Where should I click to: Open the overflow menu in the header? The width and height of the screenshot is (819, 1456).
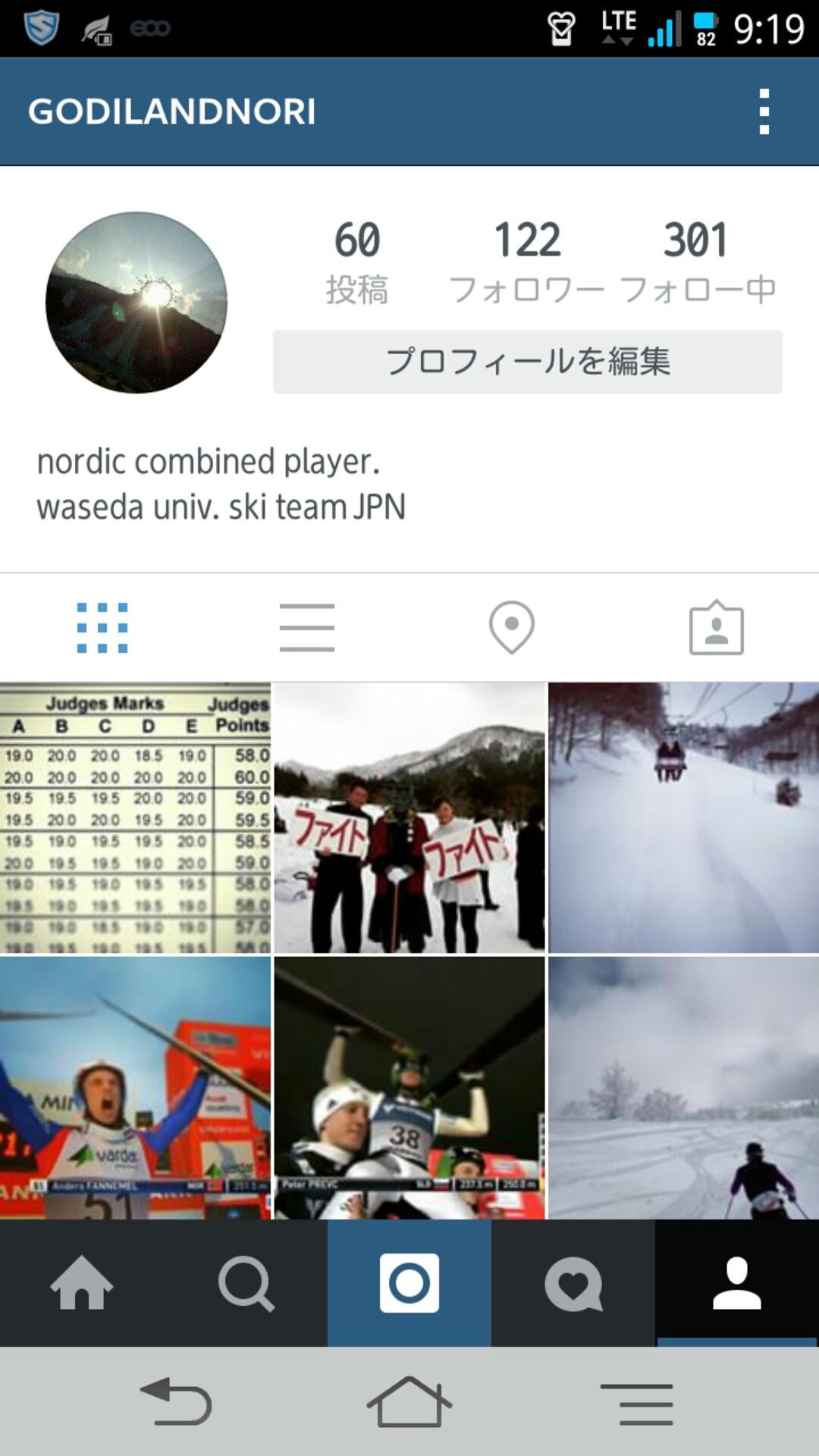coord(764,111)
